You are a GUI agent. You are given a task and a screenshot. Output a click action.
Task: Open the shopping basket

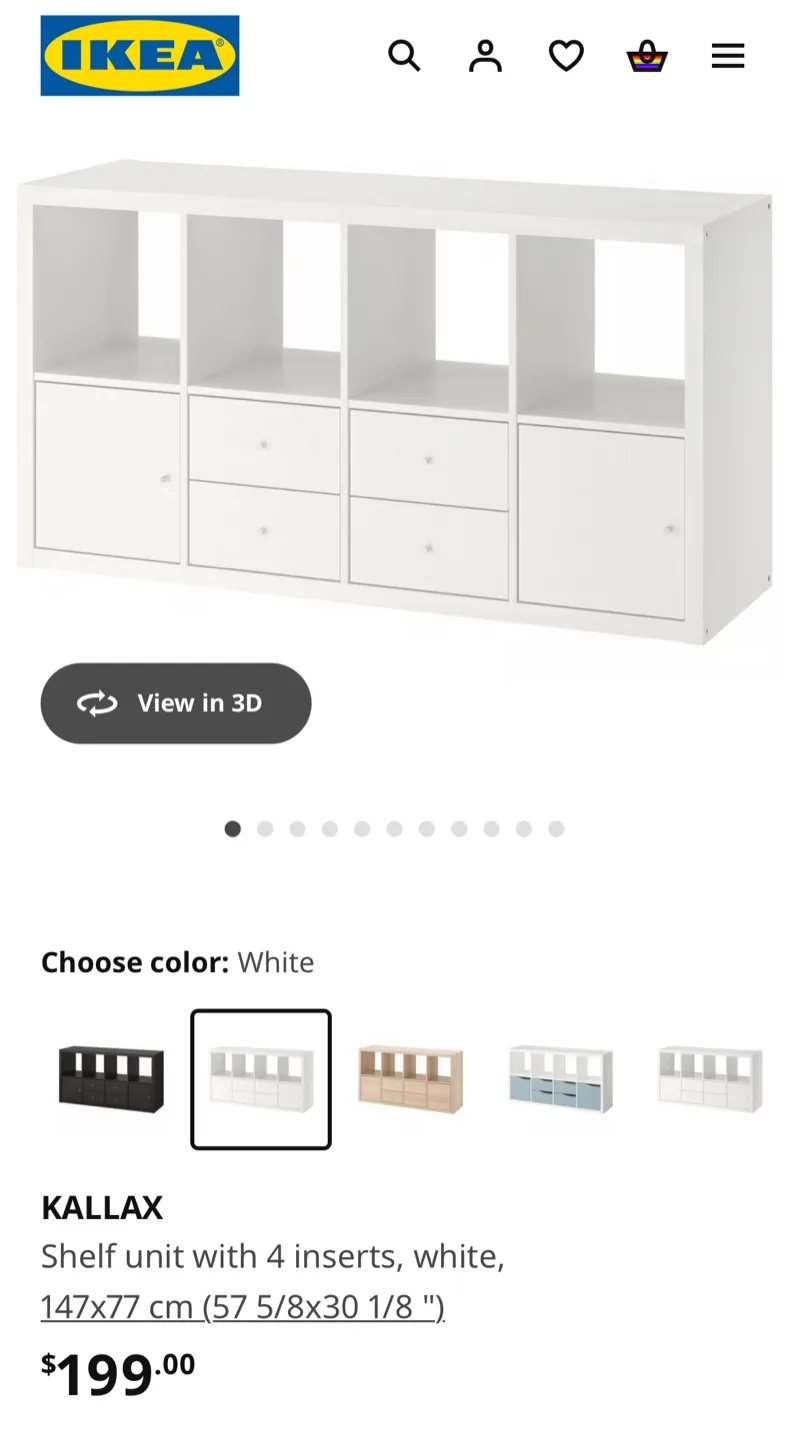(647, 56)
